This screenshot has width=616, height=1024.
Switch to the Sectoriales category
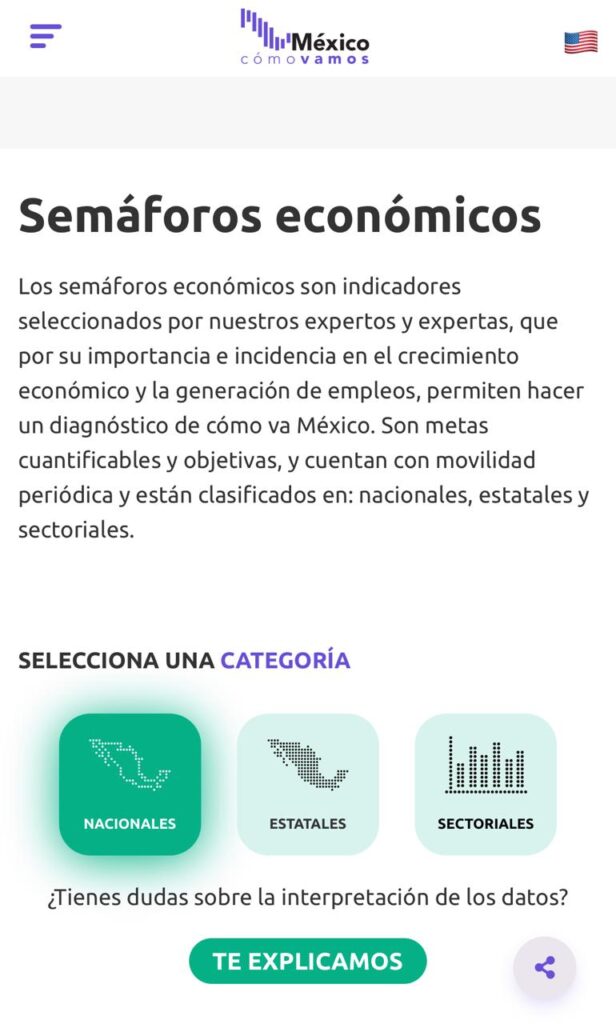(x=485, y=784)
